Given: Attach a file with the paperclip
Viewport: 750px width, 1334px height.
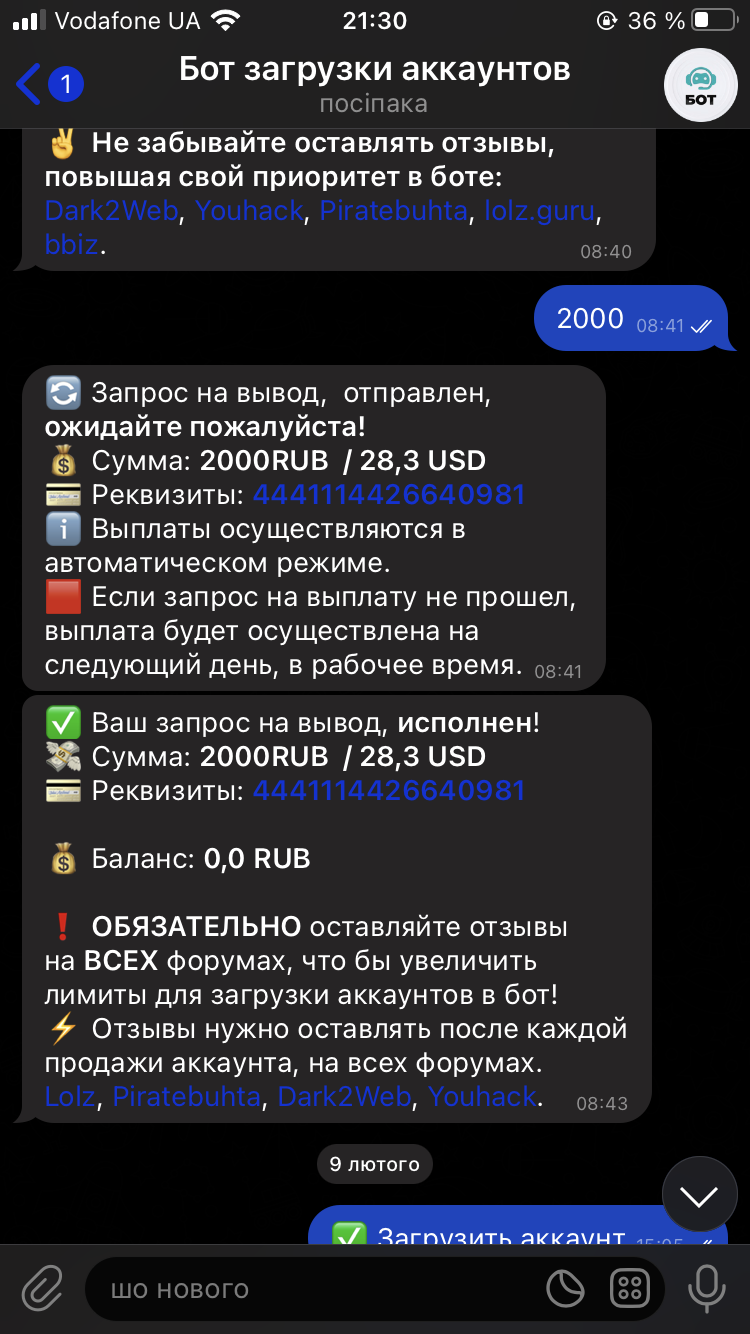Looking at the screenshot, I should point(42,1288).
